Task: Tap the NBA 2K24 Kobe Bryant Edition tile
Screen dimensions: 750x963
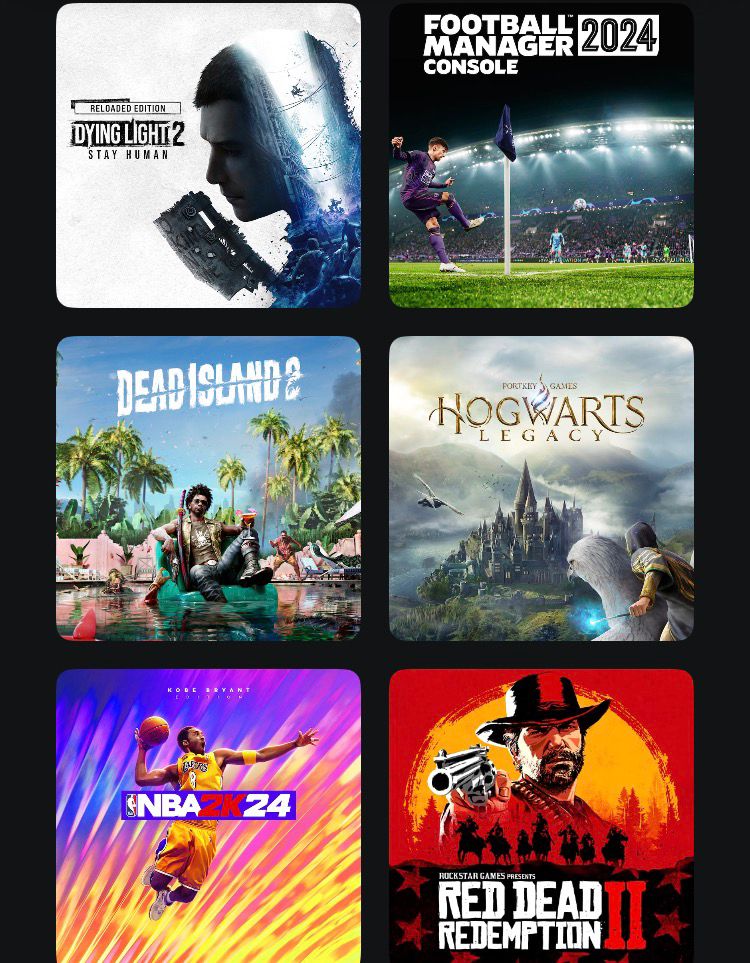Action: [208, 815]
